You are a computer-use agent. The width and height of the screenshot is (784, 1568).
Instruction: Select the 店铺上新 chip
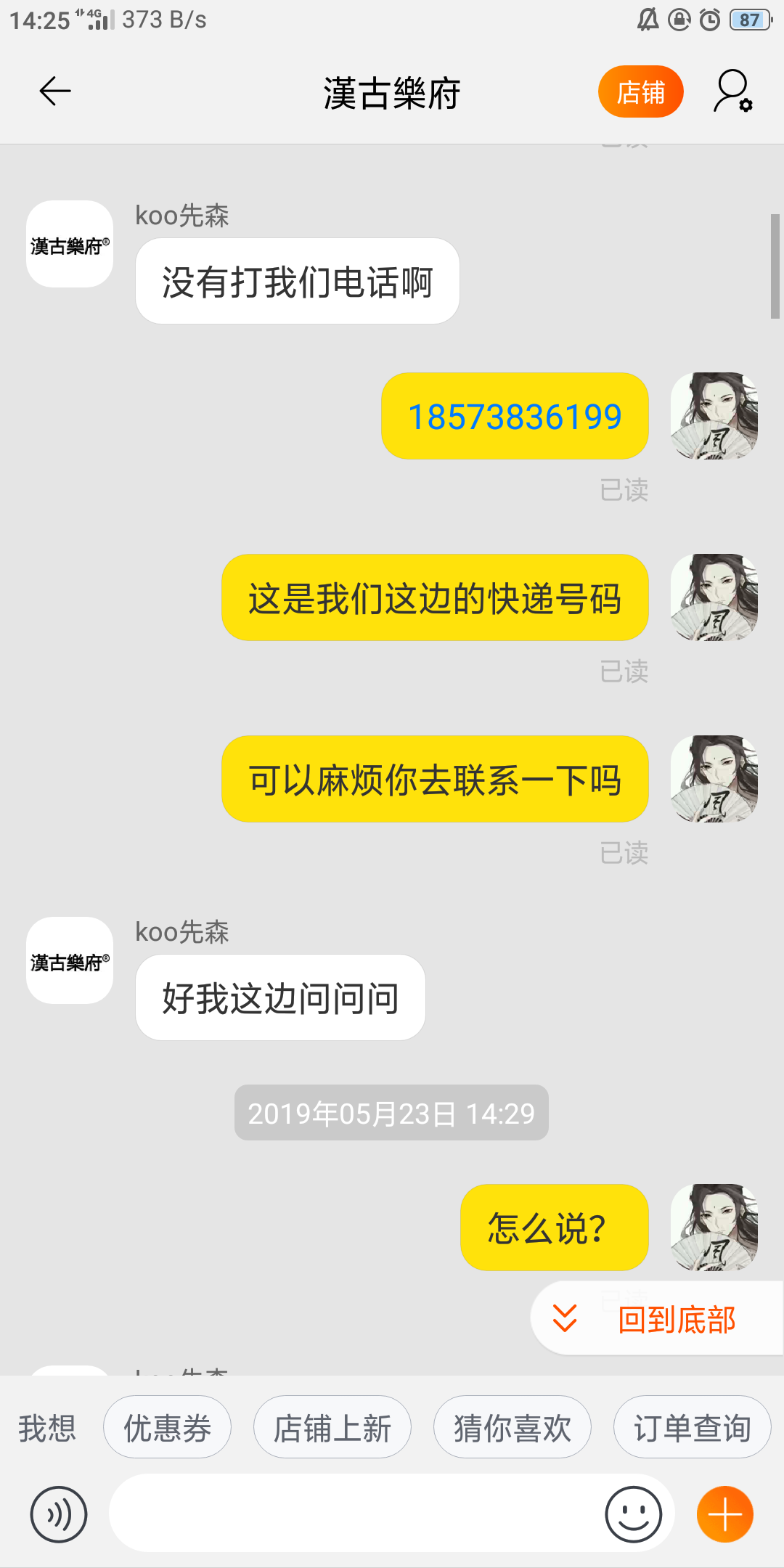[x=332, y=1428]
